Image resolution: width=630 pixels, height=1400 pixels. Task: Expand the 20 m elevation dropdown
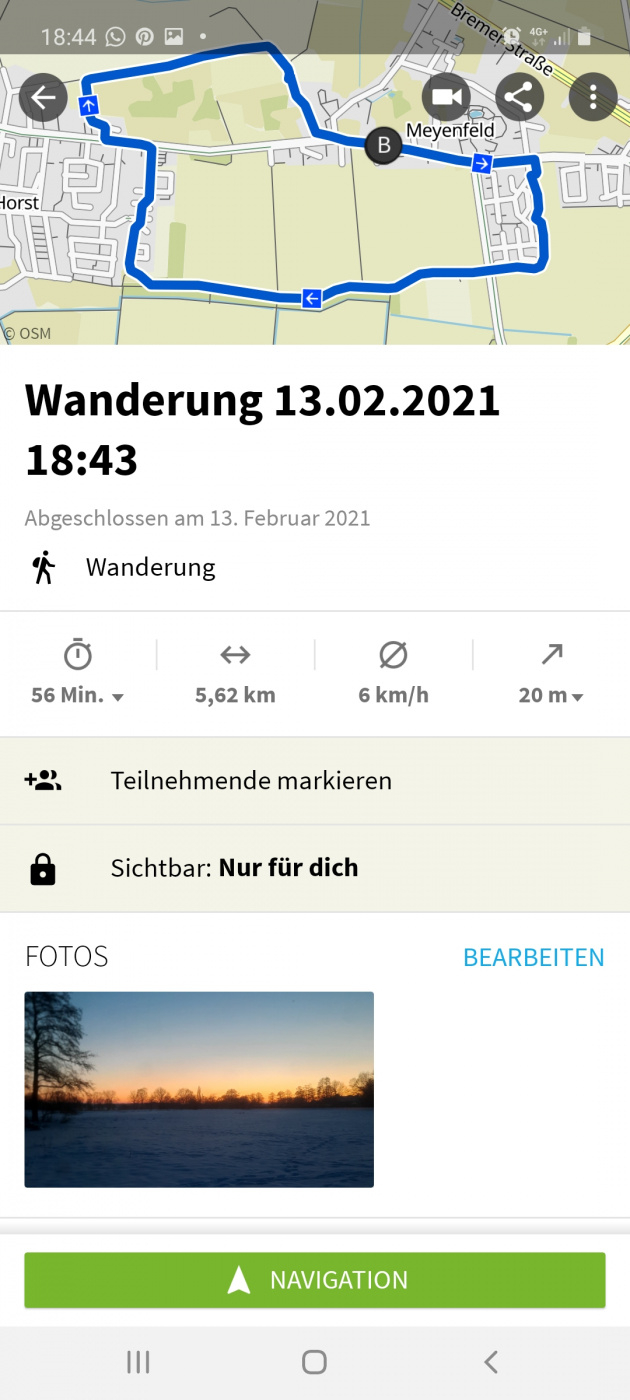click(x=551, y=695)
